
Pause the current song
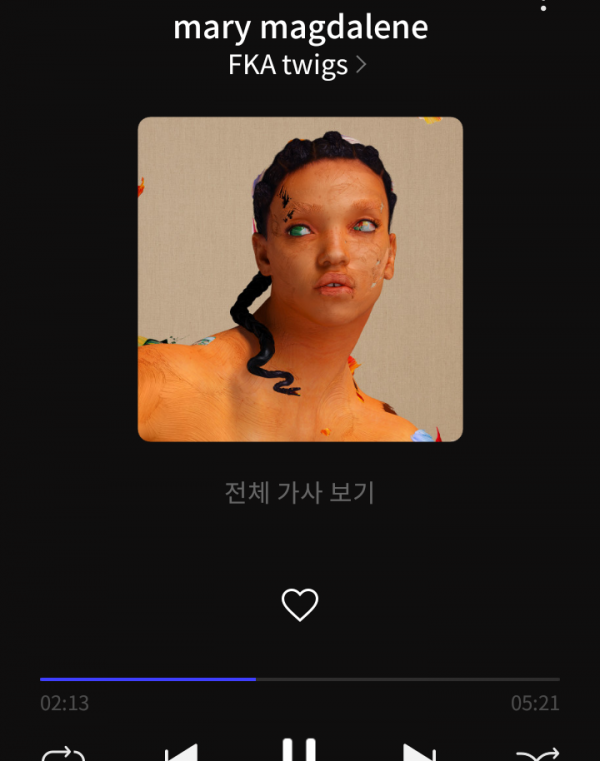pyautogui.click(x=299, y=751)
